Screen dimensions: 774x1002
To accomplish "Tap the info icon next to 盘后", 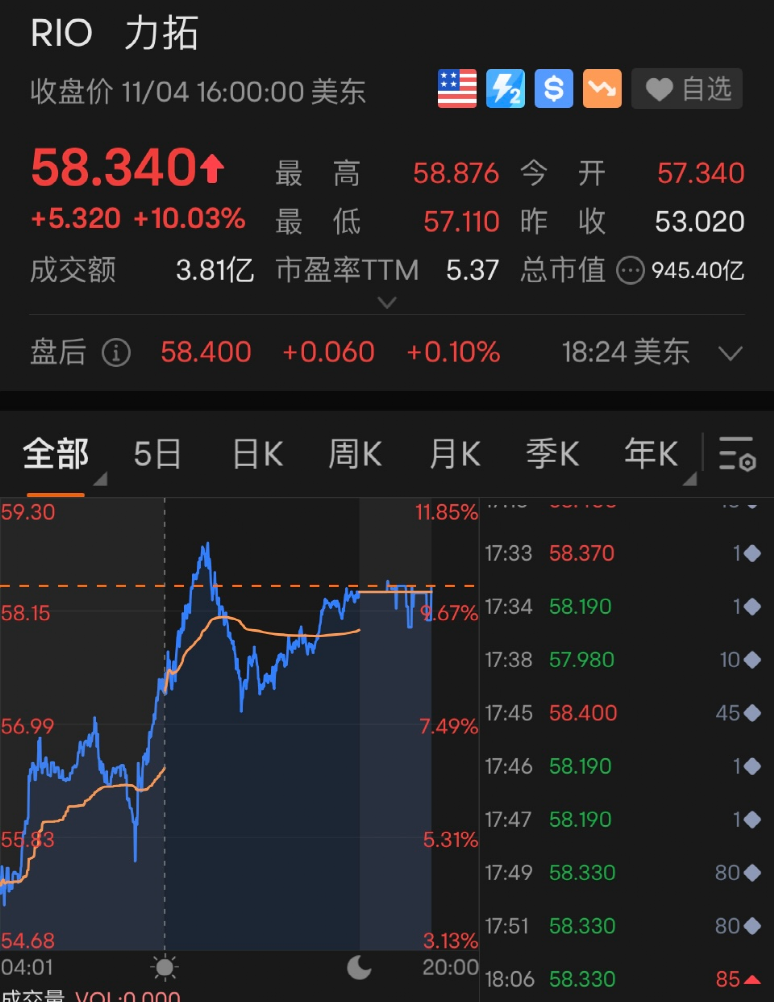I will 117,353.
